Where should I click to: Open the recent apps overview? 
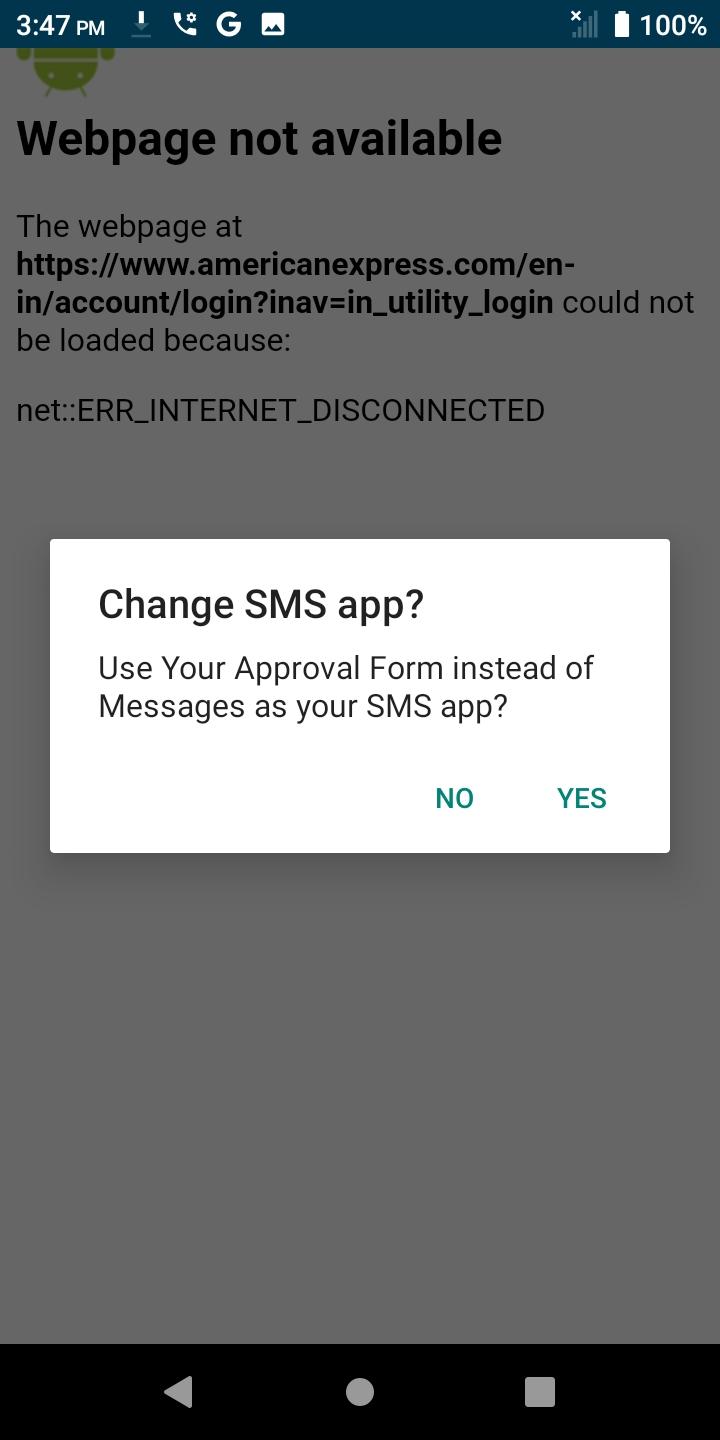pyautogui.click(x=539, y=1391)
